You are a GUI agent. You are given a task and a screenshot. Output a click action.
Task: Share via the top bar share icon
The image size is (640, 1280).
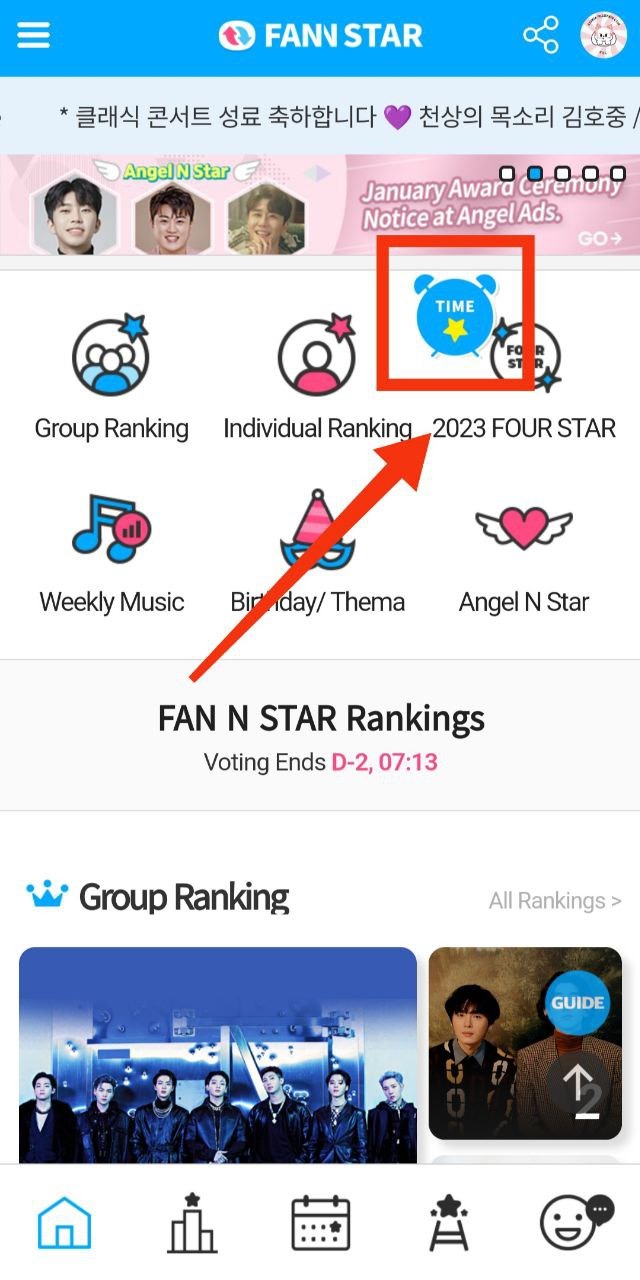(x=540, y=36)
